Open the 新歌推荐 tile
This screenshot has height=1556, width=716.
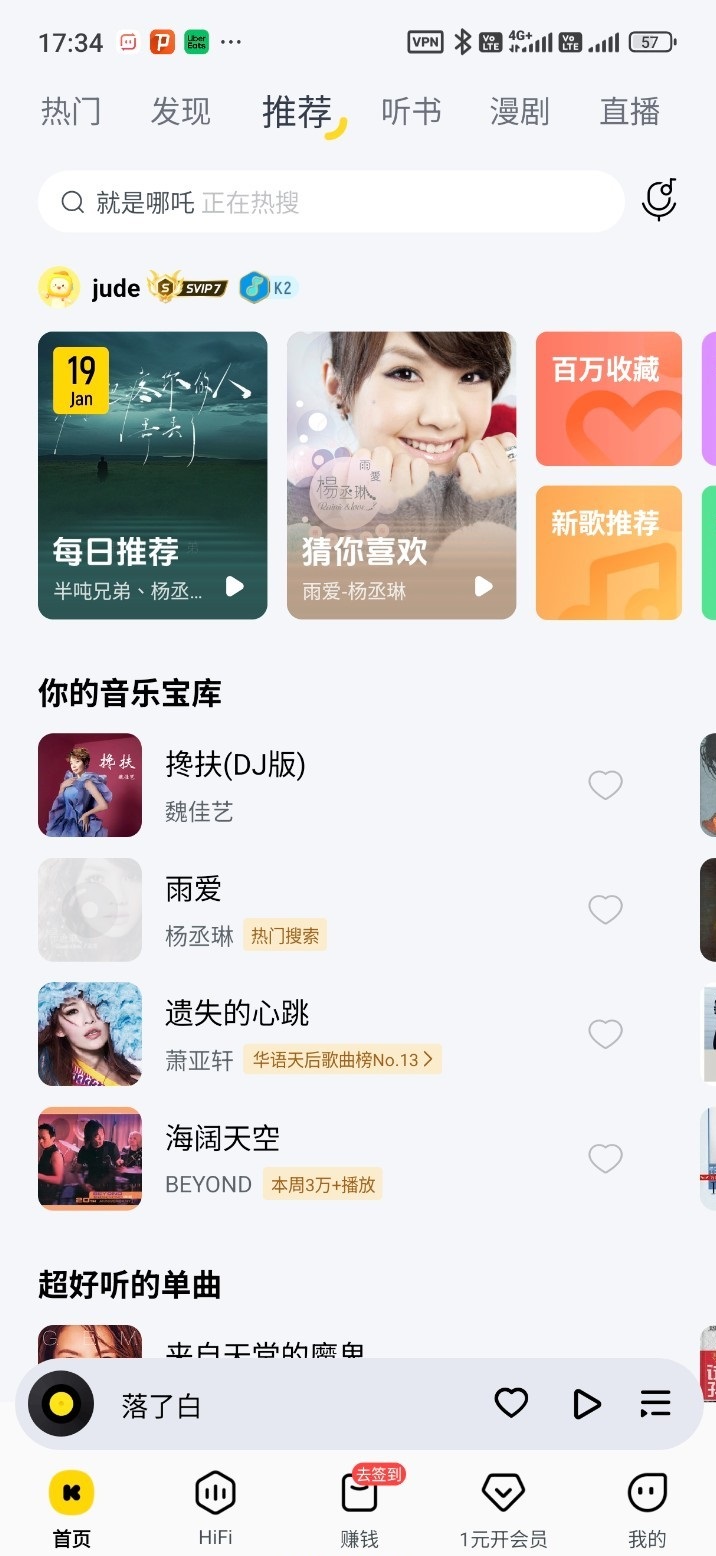point(608,553)
